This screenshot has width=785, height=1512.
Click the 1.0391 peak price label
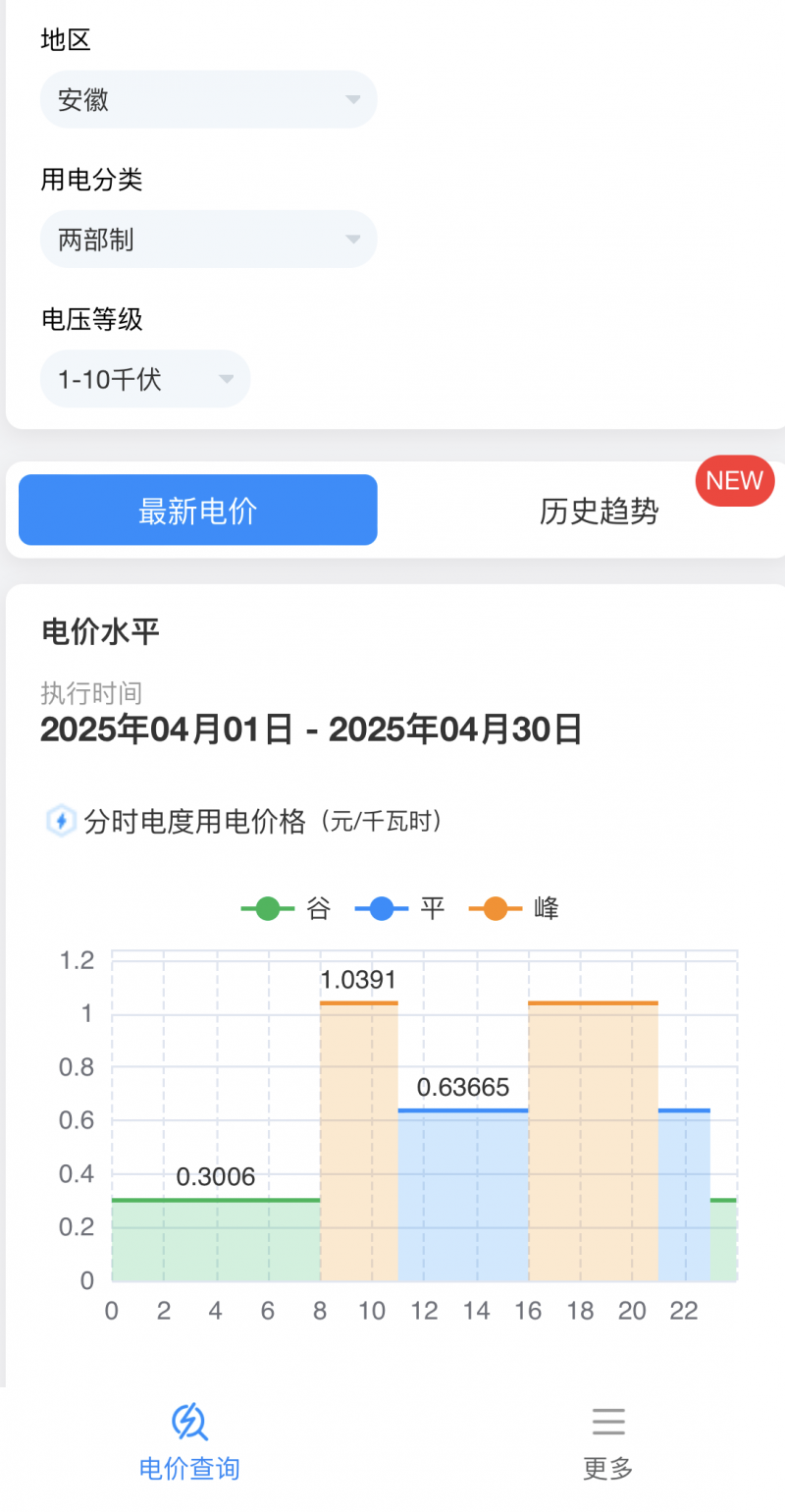[x=359, y=979]
